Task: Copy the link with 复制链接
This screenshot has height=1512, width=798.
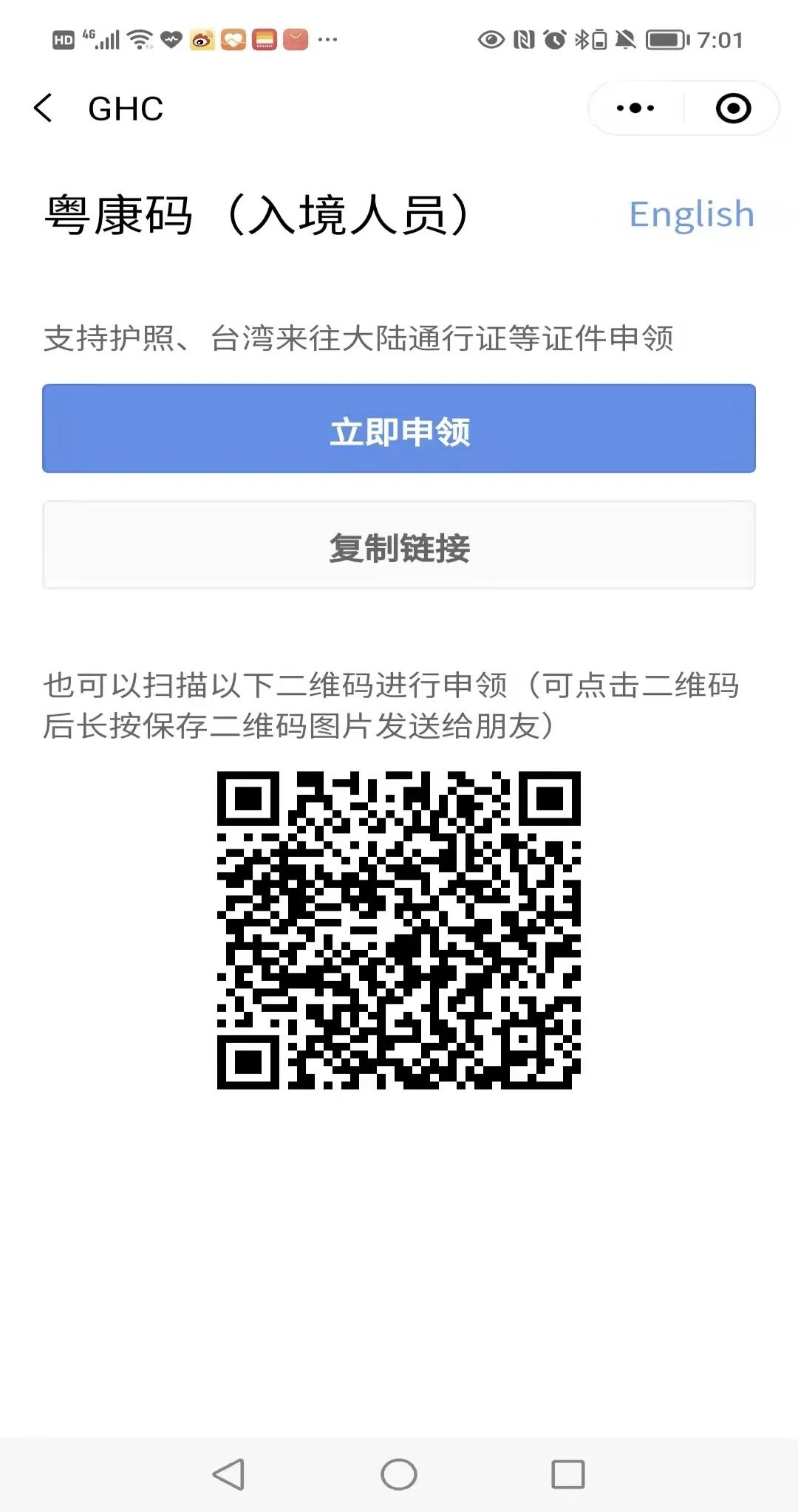Action: [x=399, y=545]
